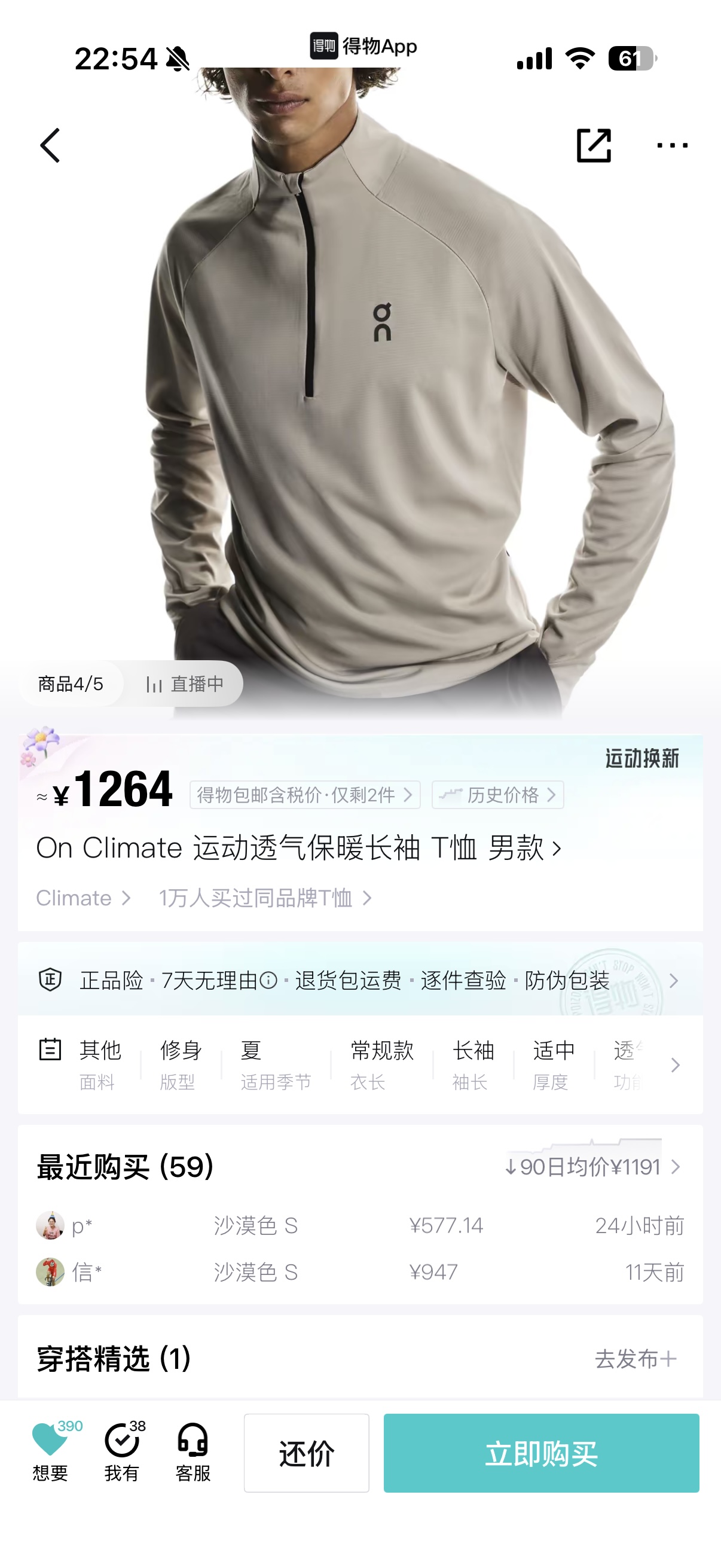Open 1万人买过同品牌T恤 link
The image size is (721, 1568).
[265, 898]
